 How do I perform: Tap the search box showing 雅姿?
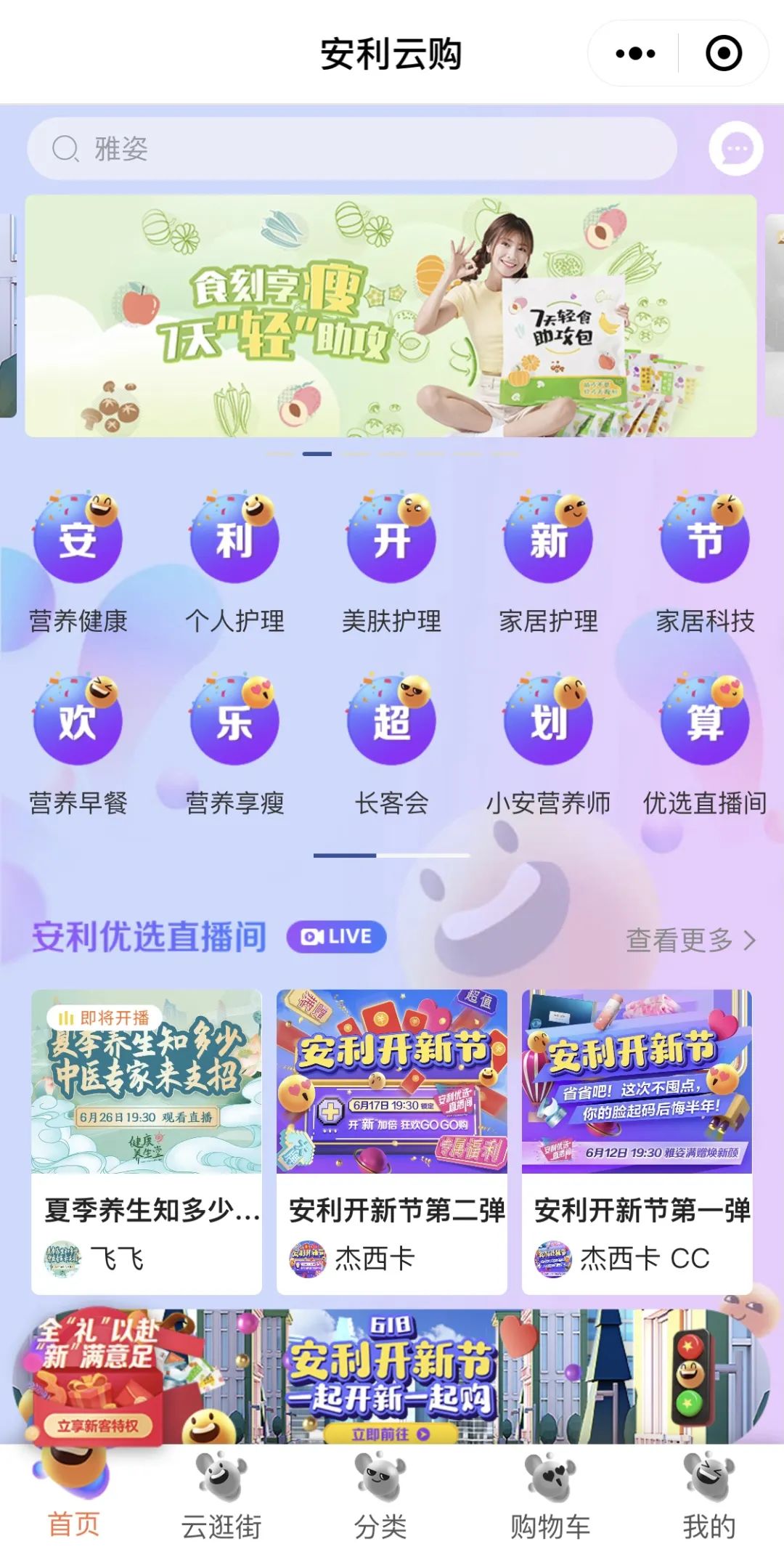click(352, 149)
